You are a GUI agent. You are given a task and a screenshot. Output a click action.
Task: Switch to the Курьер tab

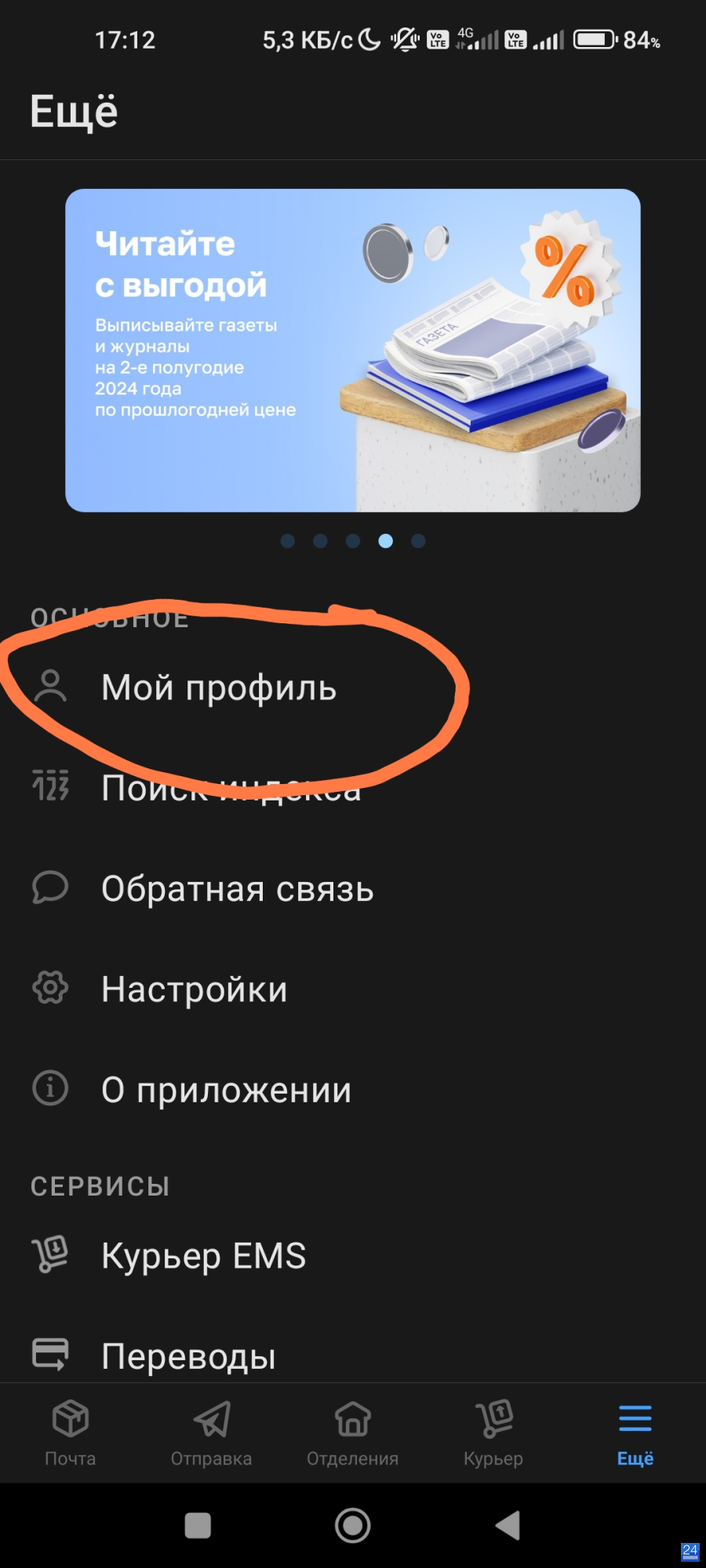tap(493, 1433)
